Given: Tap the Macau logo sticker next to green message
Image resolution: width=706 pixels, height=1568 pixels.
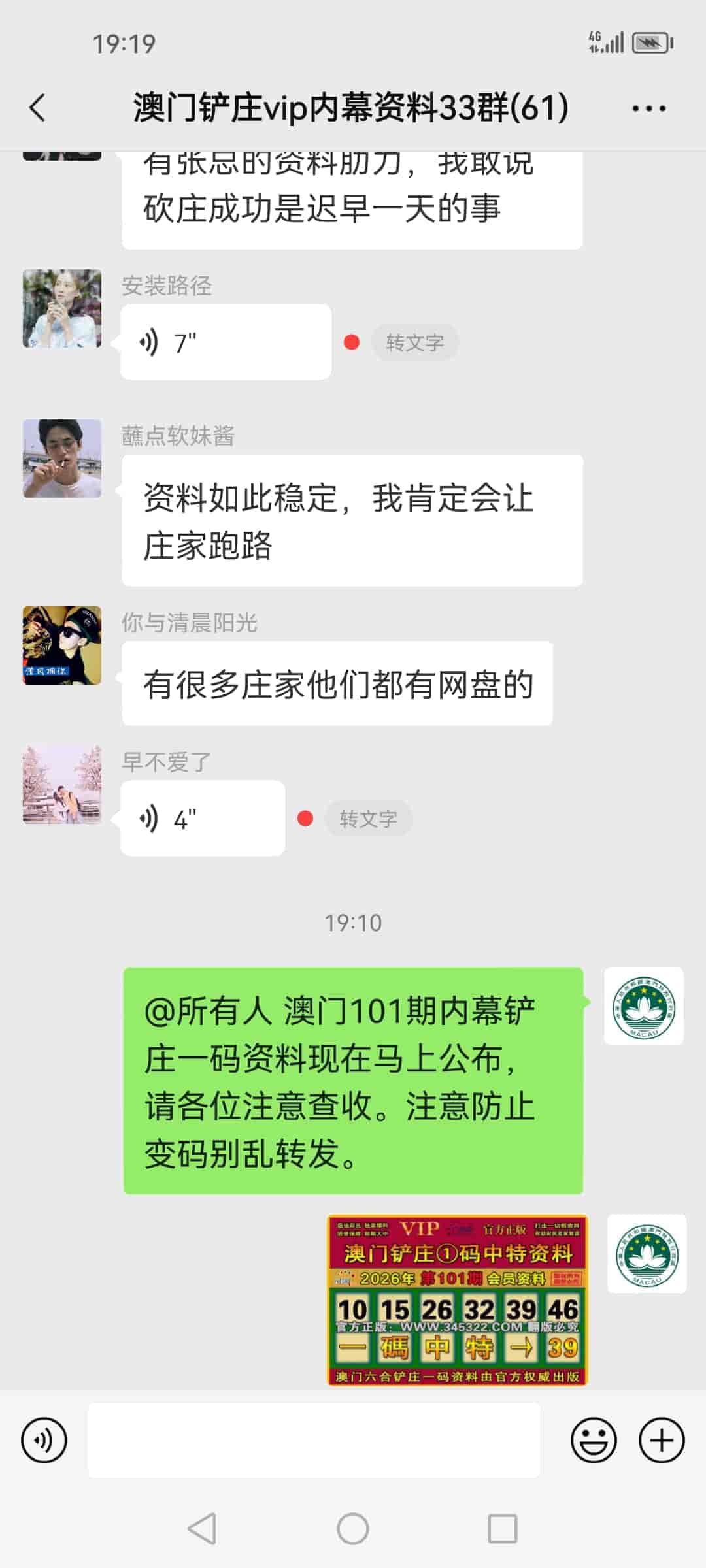Looking at the screenshot, I should pos(644,1007).
